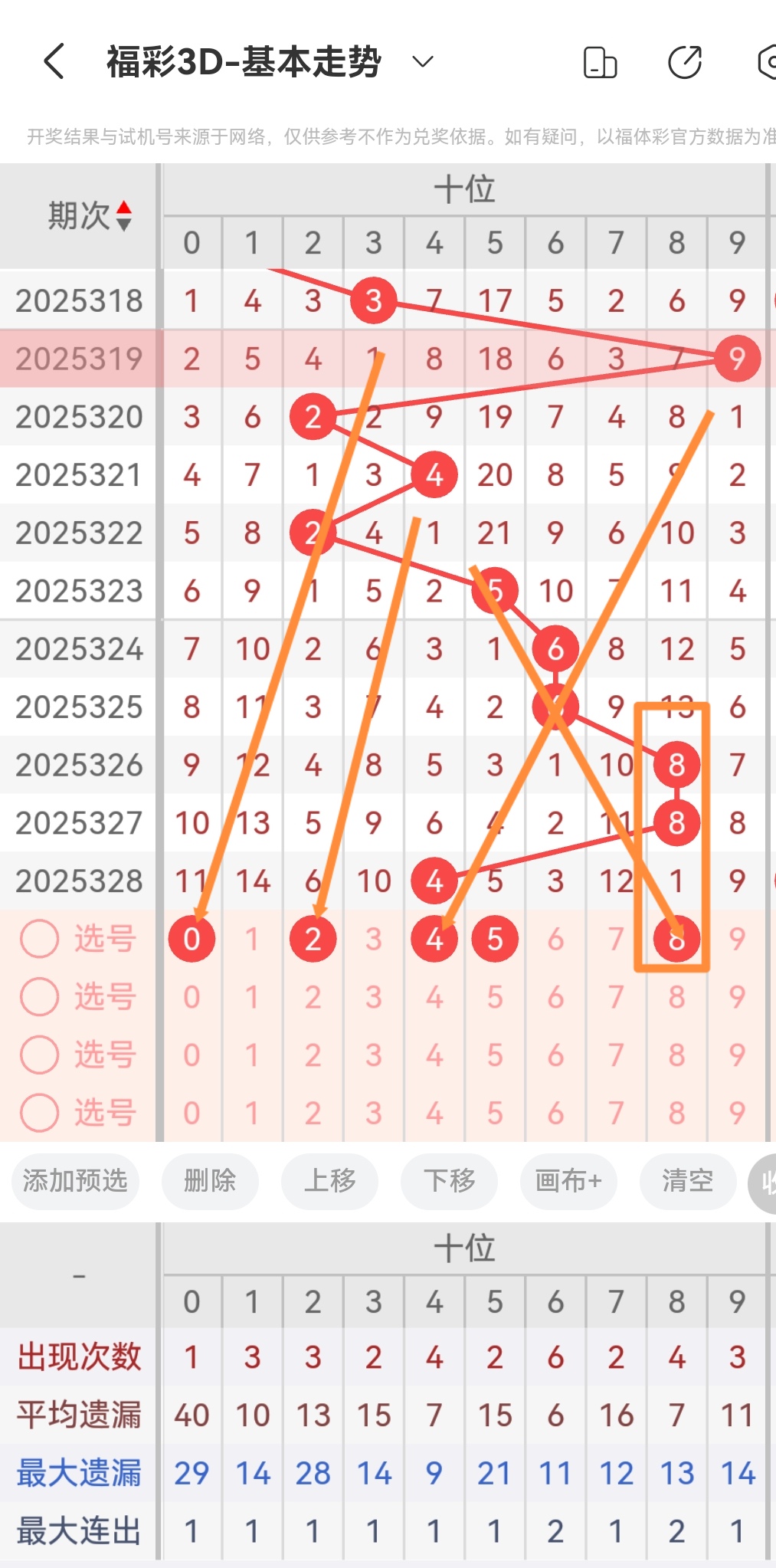Enable the fourth 选号 row circle
This screenshot has width=776, height=1568.
point(40,1113)
